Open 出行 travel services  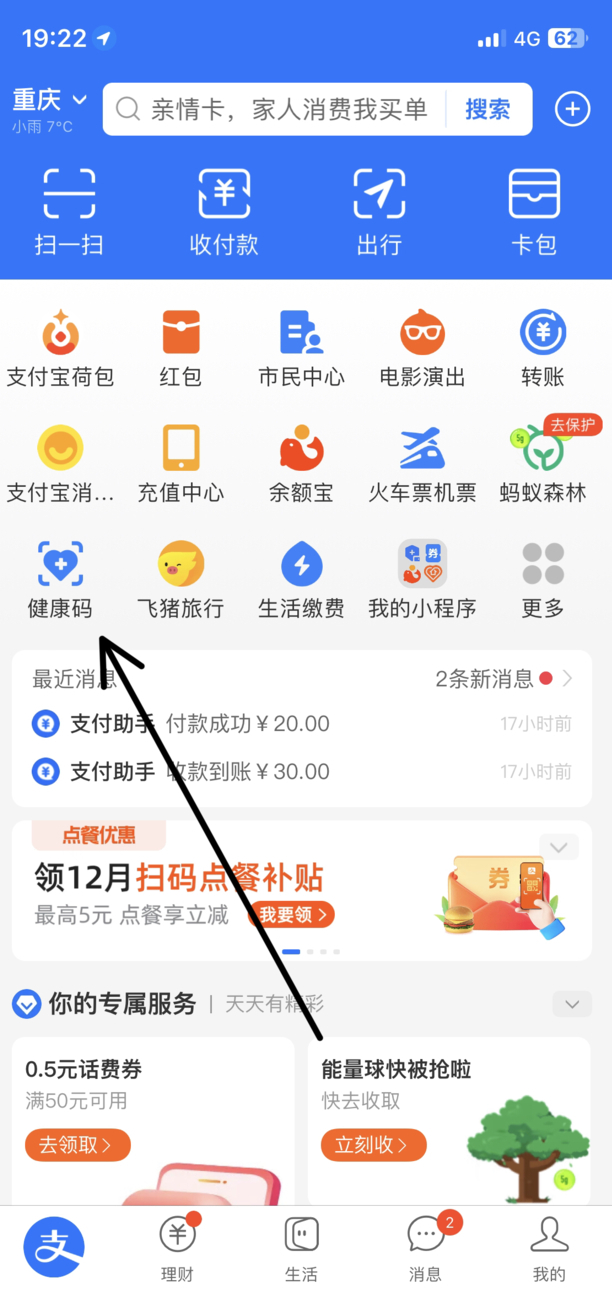pos(379,211)
